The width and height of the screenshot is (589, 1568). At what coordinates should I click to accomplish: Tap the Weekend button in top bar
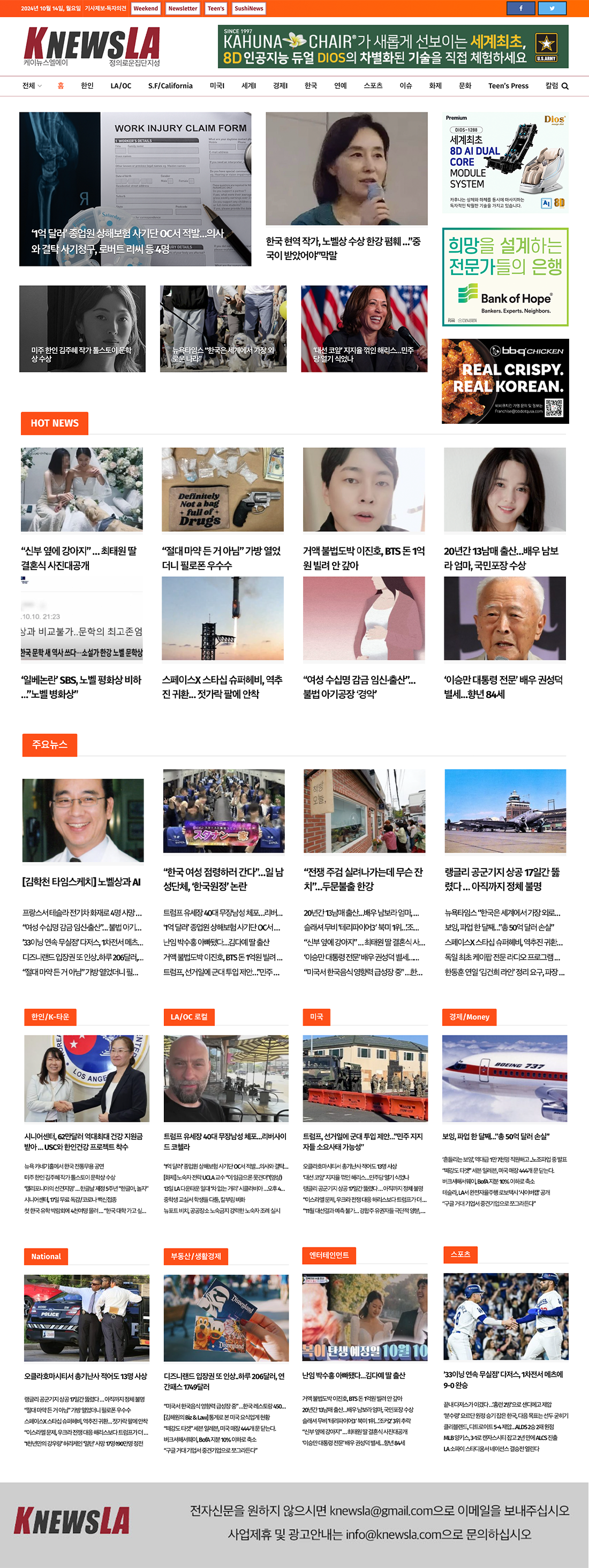[x=146, y=9]
